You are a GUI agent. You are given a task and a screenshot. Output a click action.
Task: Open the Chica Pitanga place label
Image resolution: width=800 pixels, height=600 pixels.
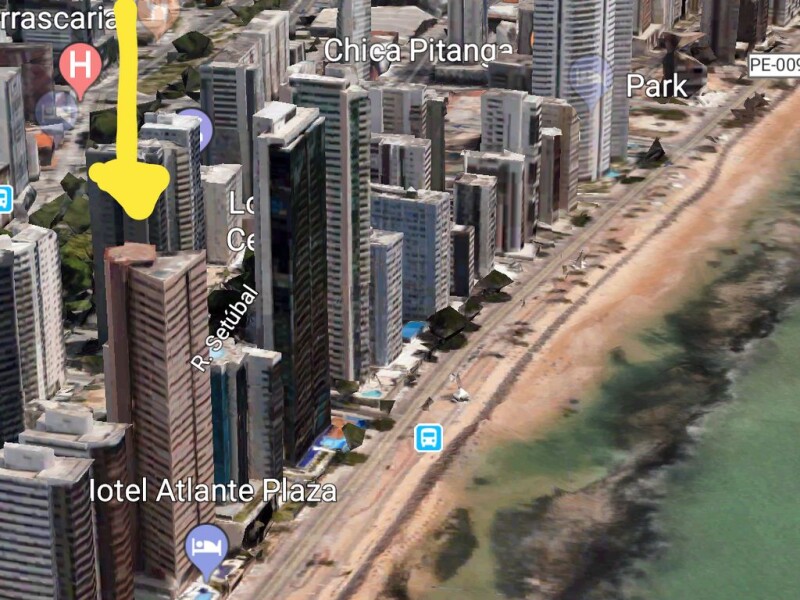(418, 50)
